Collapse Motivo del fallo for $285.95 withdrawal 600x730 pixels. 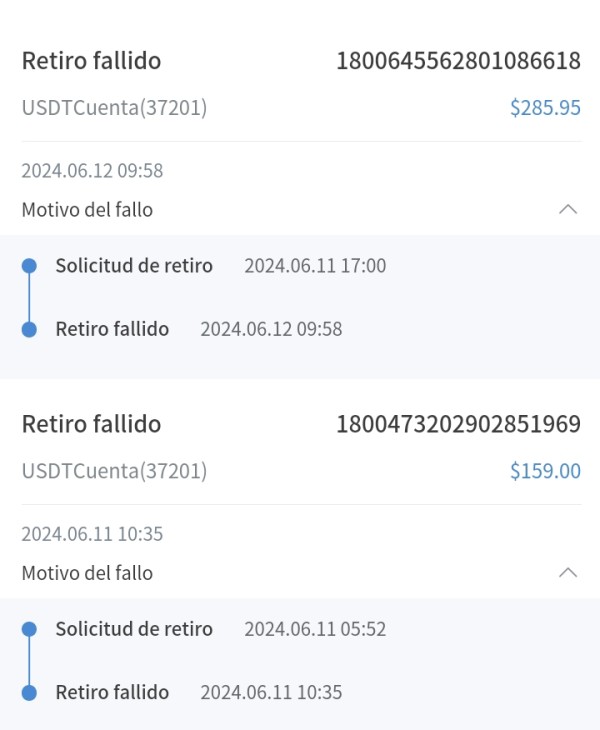click(567, 210)
